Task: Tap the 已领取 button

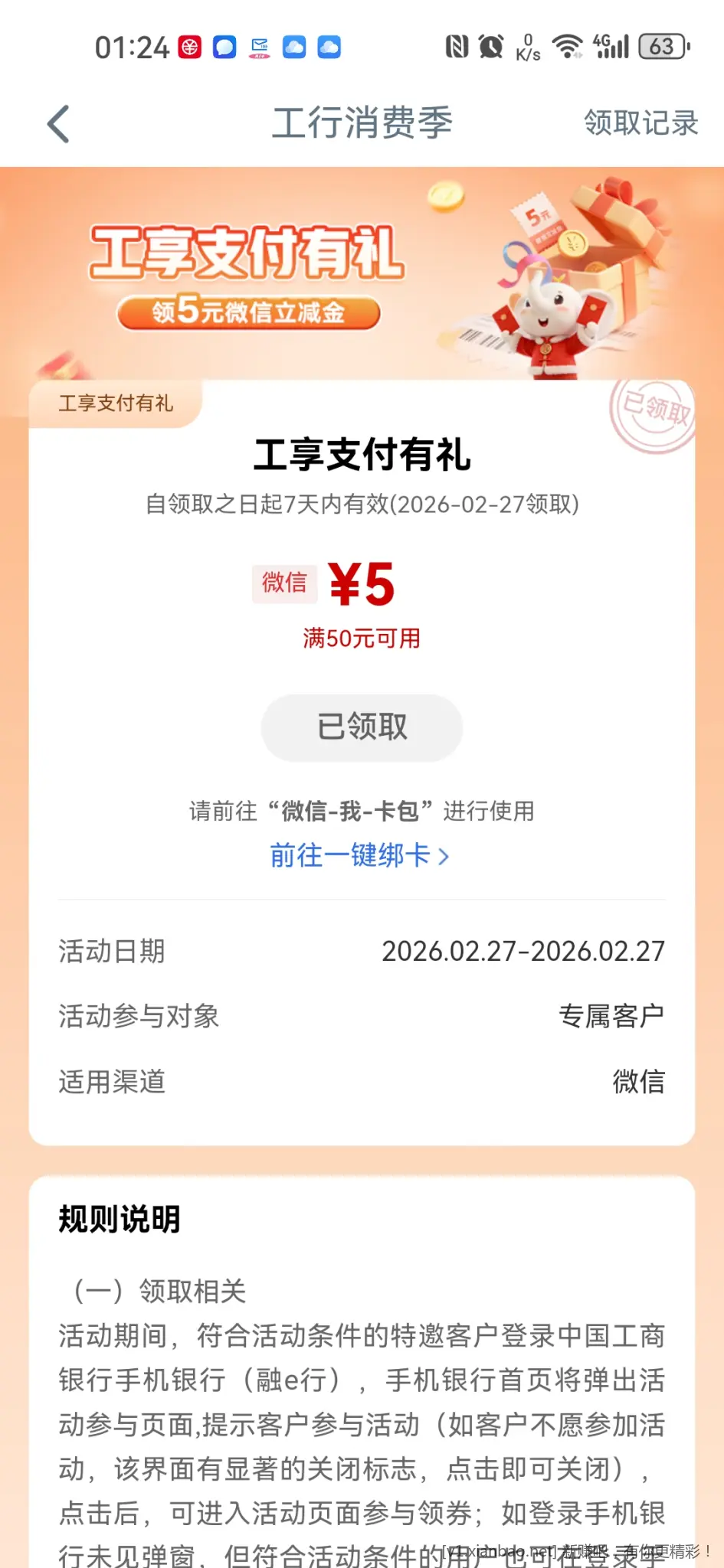Action: (x=362, y=727)
